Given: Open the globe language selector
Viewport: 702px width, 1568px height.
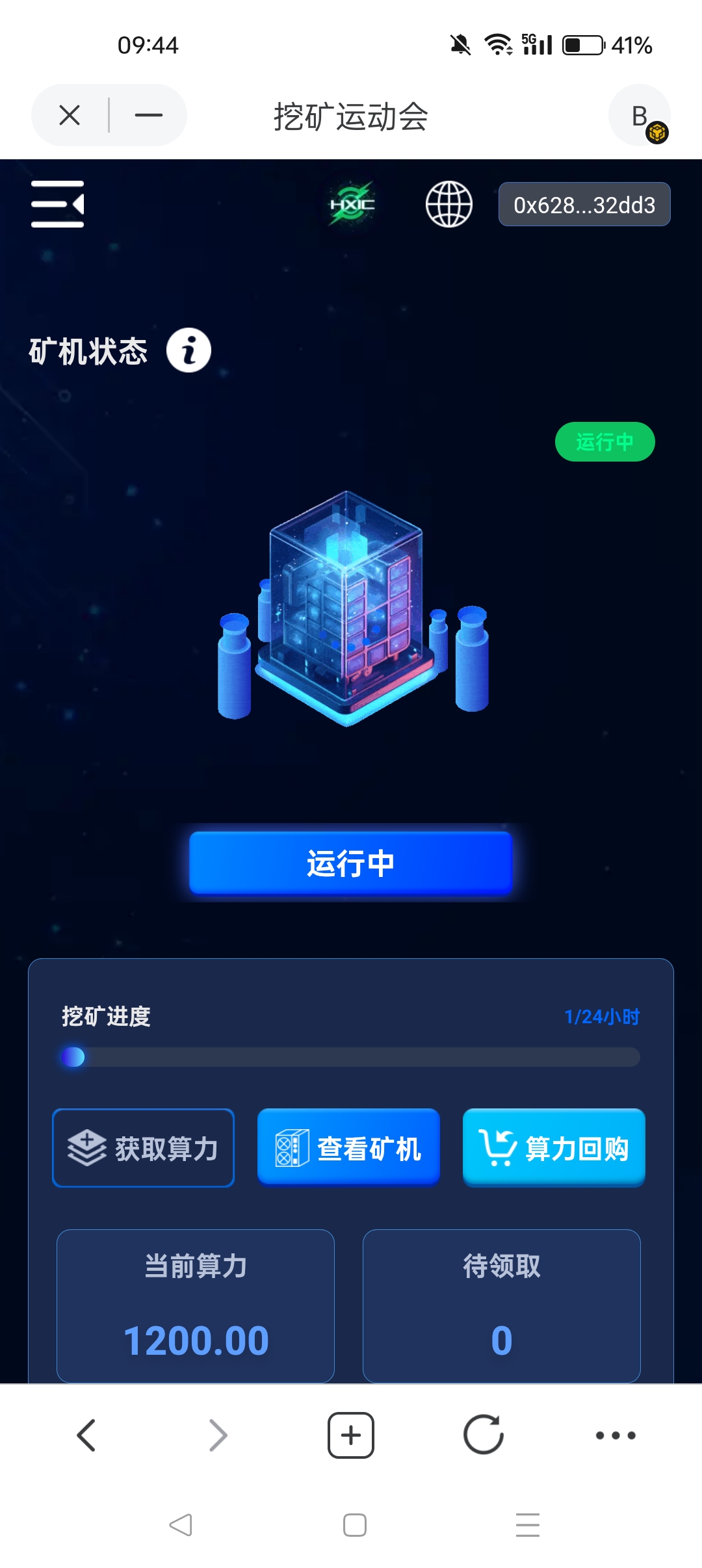Looking at the screenshot, I should tap(448, 204).
